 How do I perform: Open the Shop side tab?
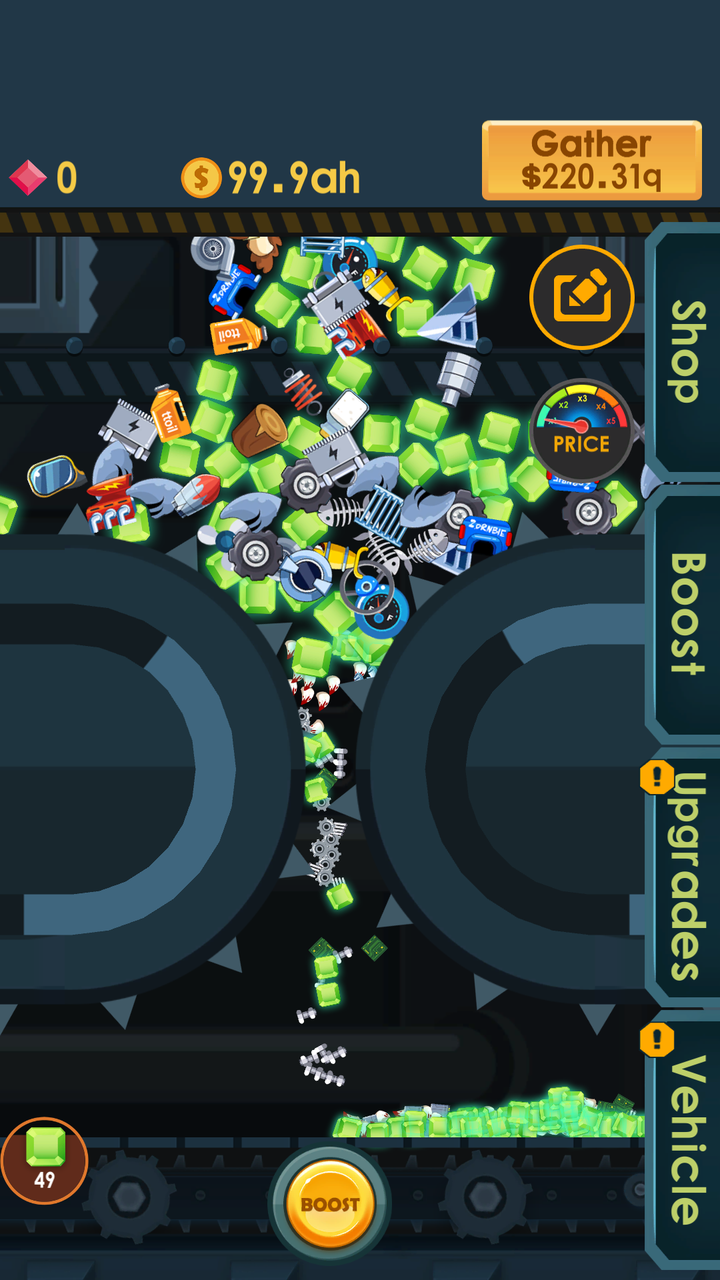point(685,352)
